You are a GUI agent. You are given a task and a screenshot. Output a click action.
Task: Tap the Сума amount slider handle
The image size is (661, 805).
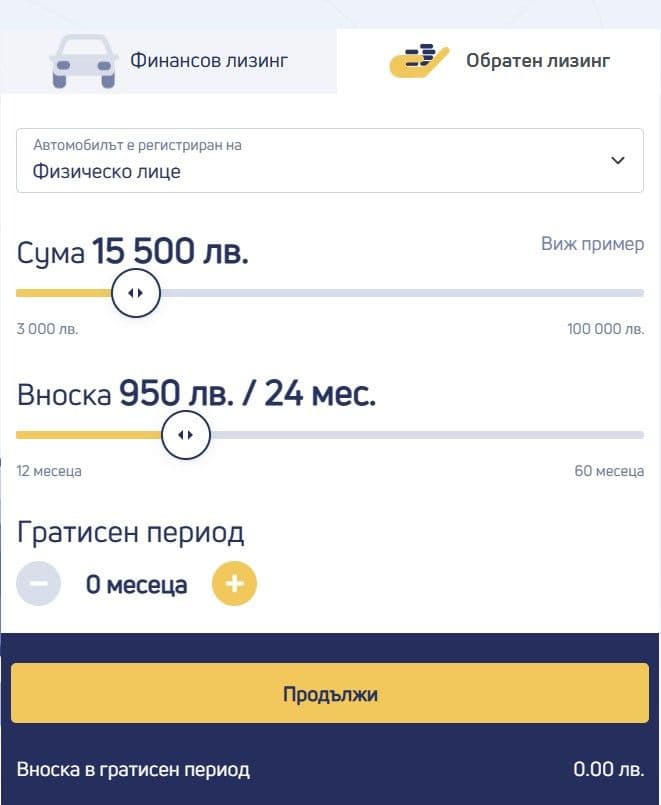[135, 293]
